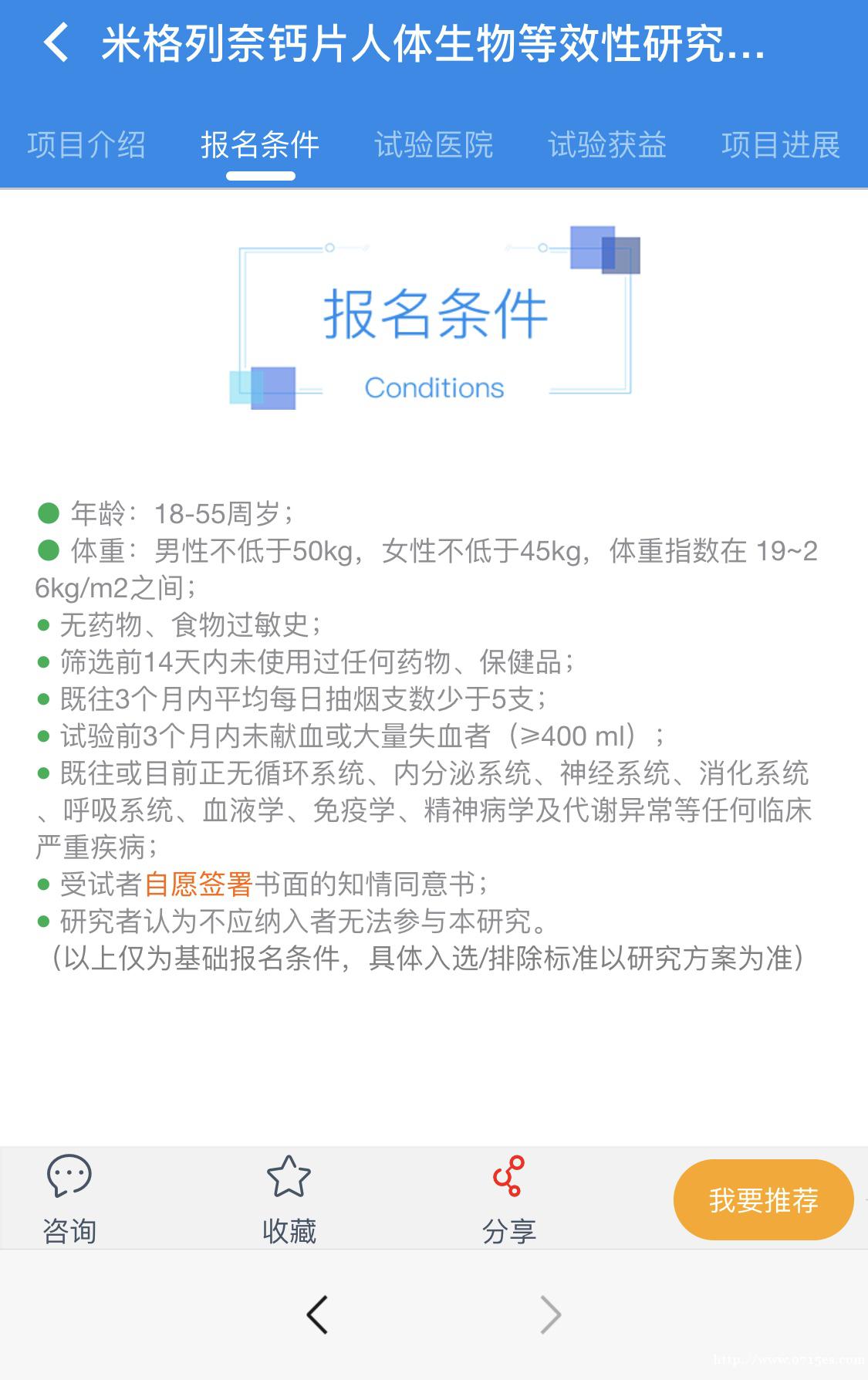This screenshot has width=868, height=1380.
Task: Tap 收藏 to favorite this study
Action: [x=289, y=1200]
